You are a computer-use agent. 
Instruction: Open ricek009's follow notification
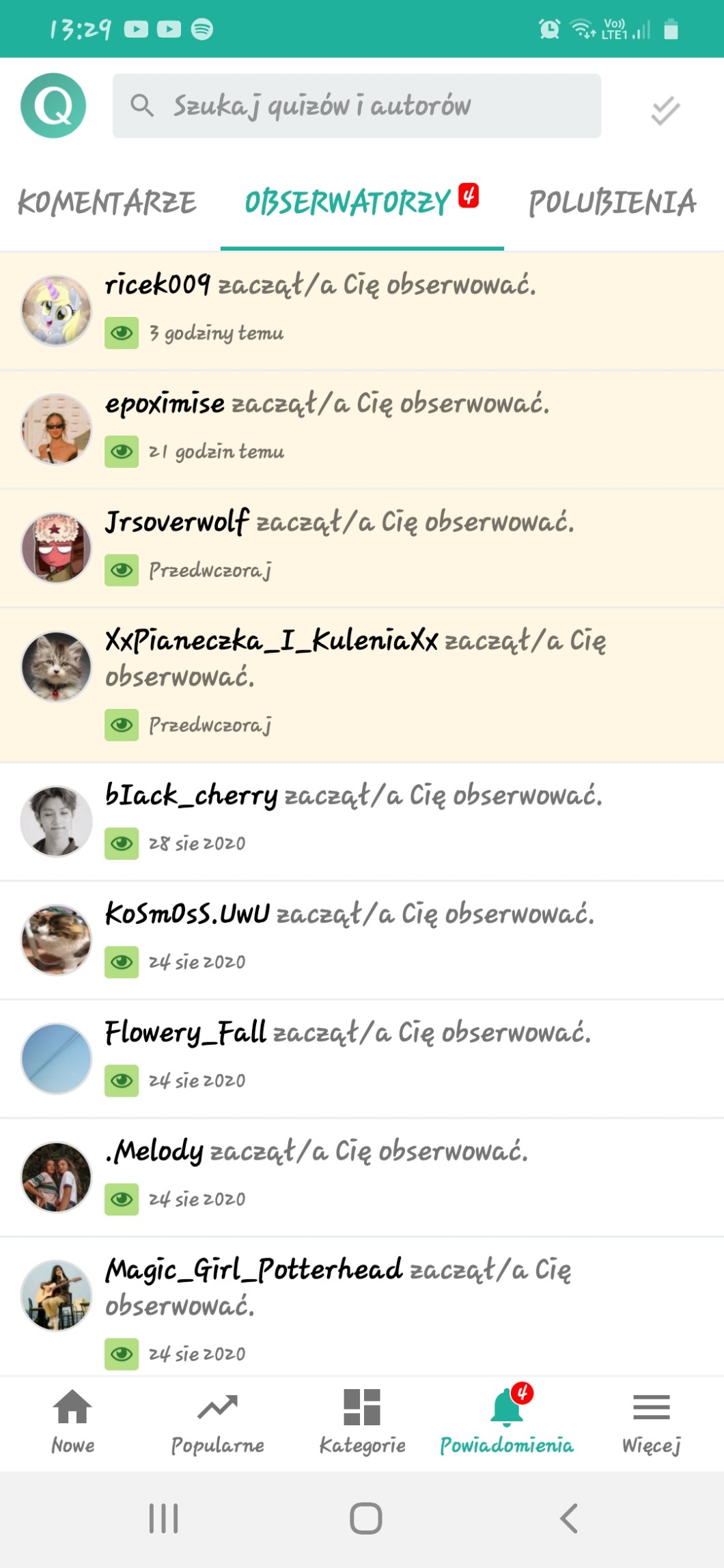click(361, 311)
